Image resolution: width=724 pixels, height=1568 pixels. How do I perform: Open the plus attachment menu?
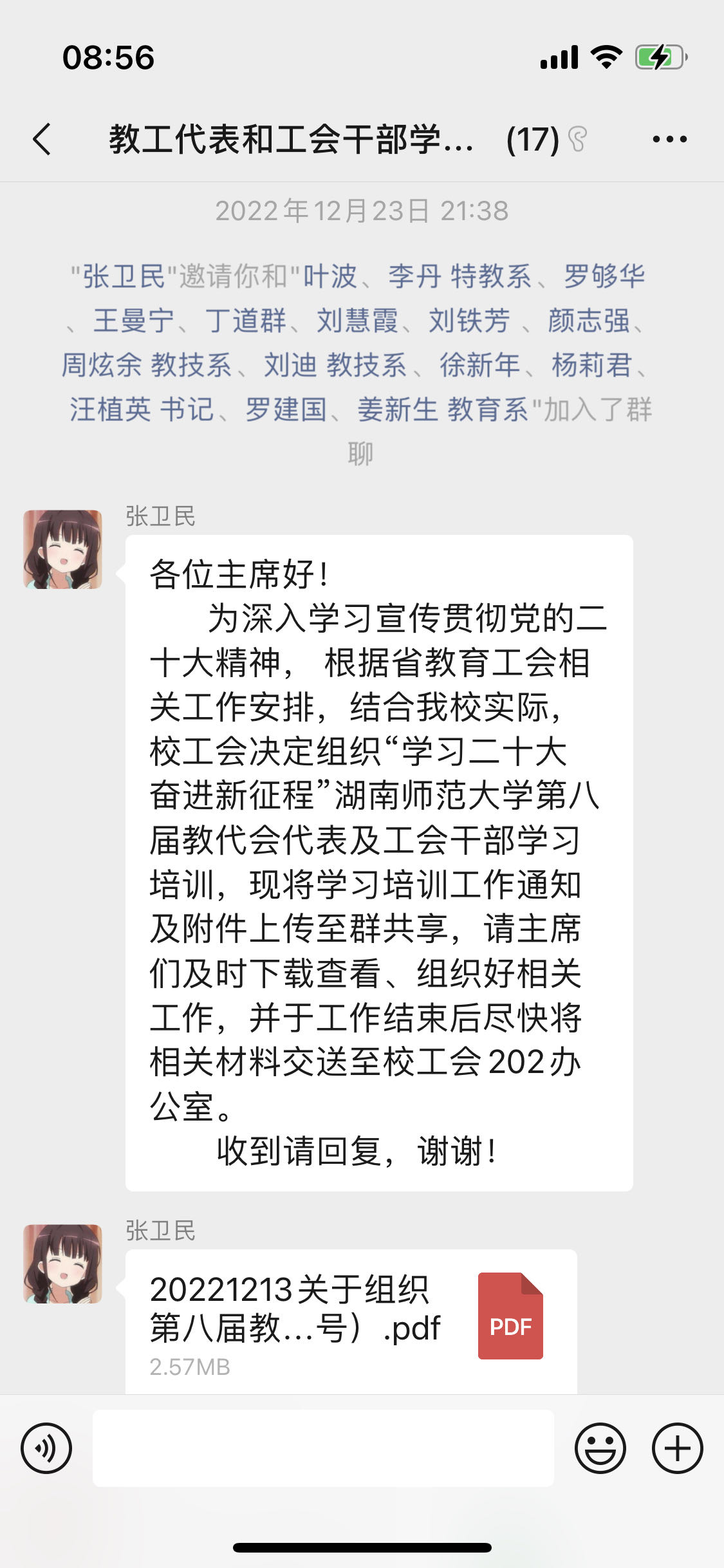[677, 1448]
